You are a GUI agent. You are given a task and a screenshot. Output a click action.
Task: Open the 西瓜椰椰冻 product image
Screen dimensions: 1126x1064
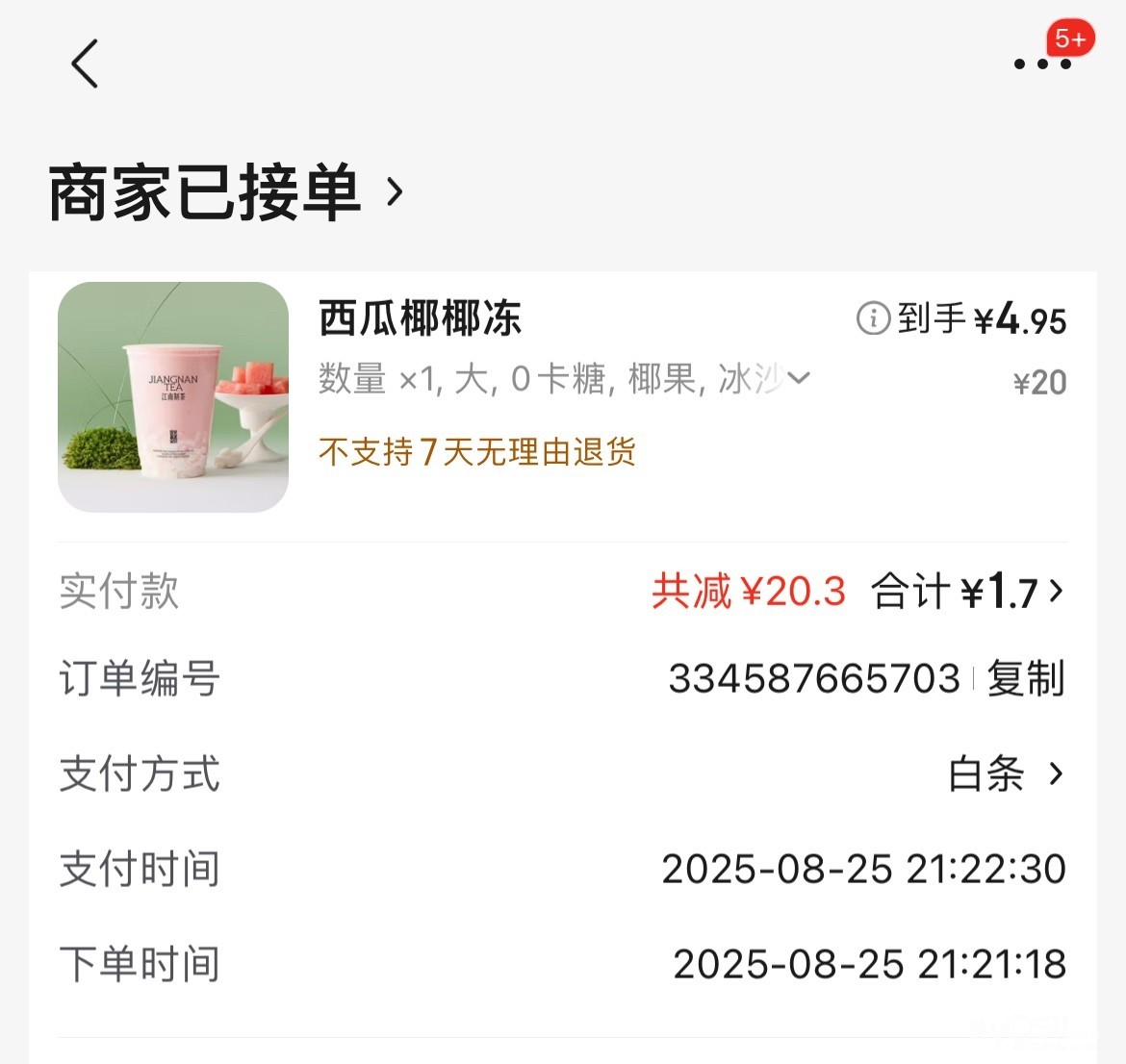tap(173, 396)
